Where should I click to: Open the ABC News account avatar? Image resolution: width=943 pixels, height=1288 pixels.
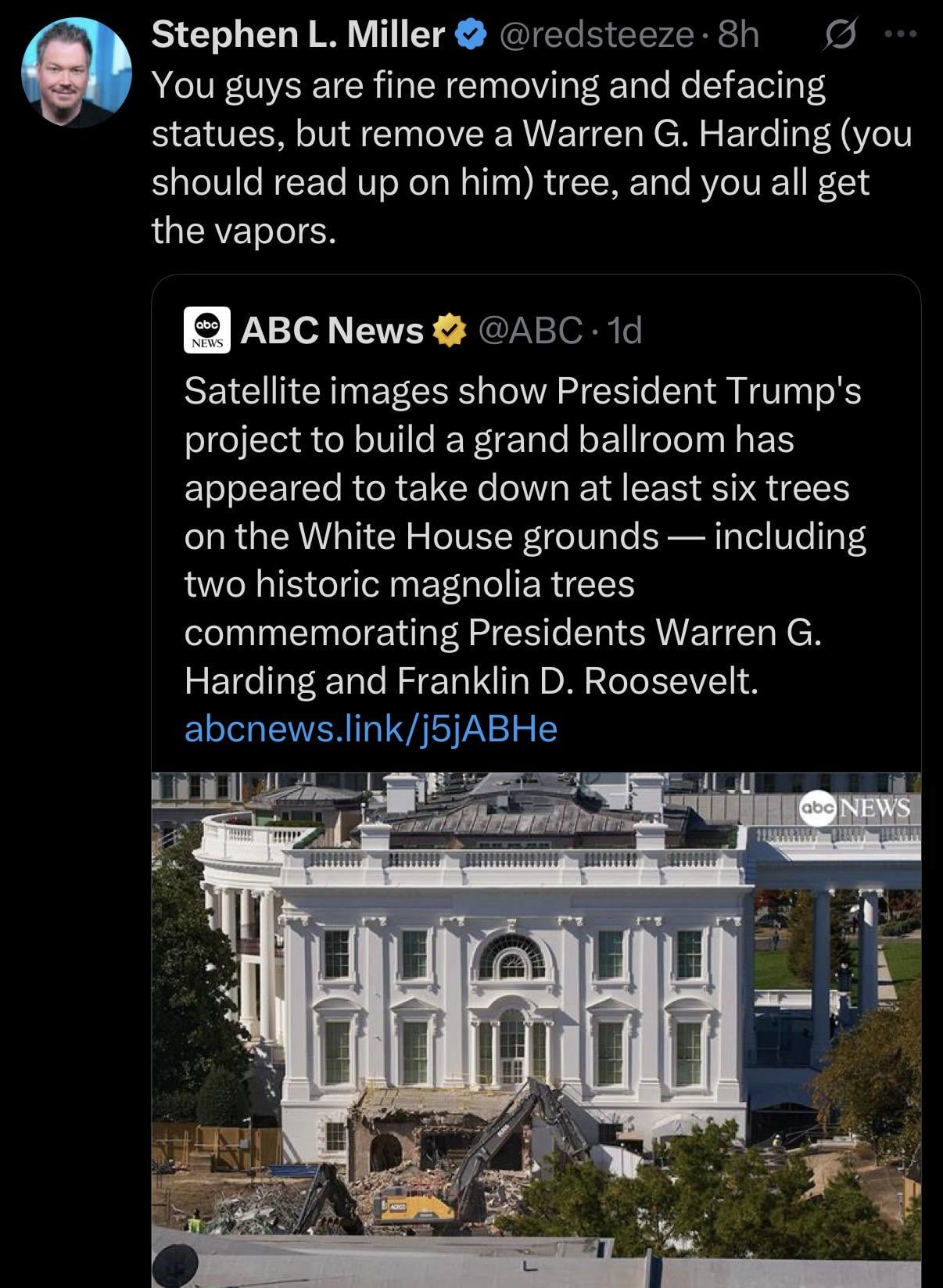coord(206,331)
